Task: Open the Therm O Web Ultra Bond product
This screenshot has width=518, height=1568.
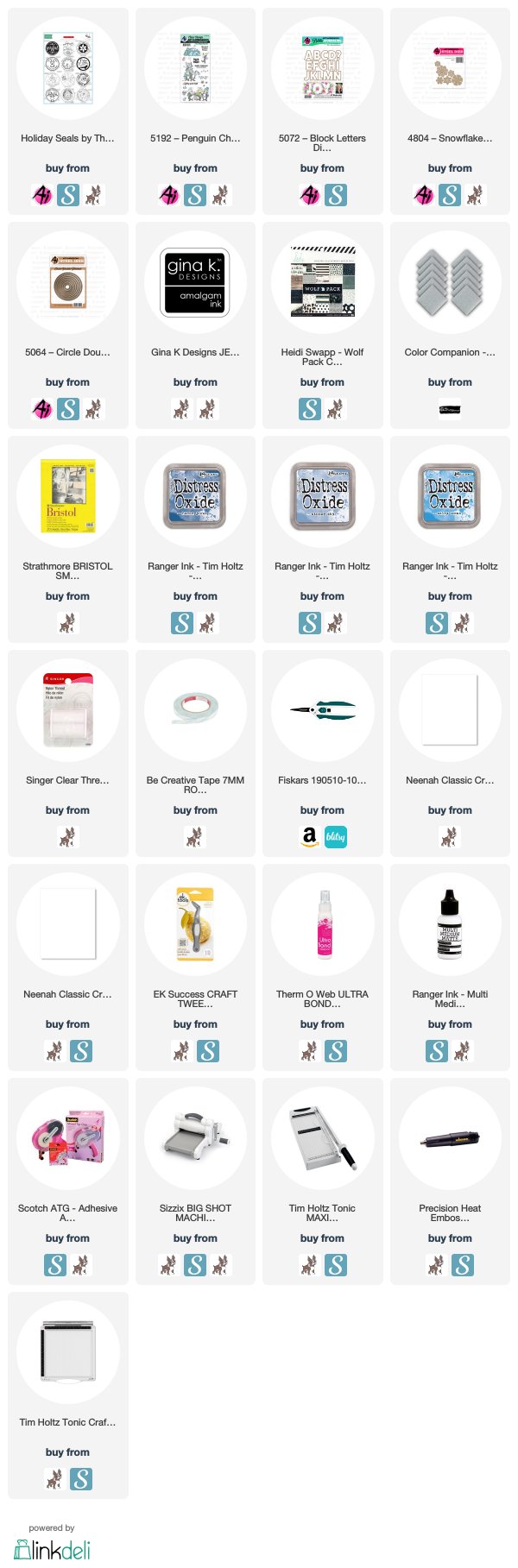Action: [322, 924]
